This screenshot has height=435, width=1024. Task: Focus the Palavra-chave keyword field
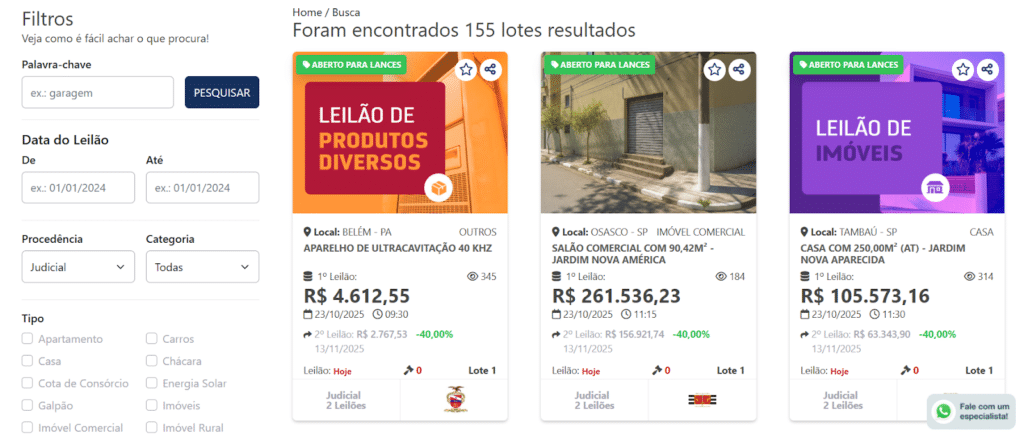[x=97, y=92]
